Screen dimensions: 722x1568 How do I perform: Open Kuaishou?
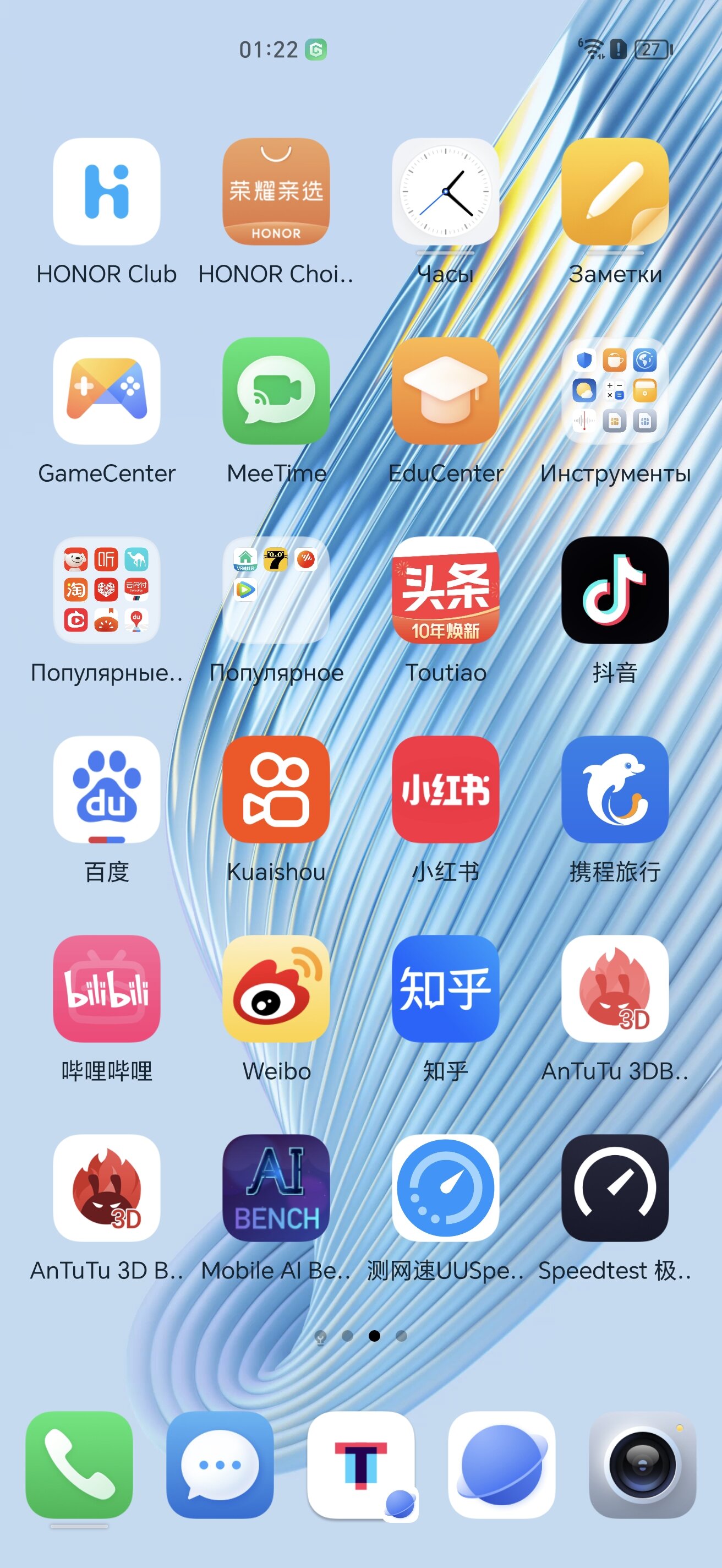click(276, 790)
